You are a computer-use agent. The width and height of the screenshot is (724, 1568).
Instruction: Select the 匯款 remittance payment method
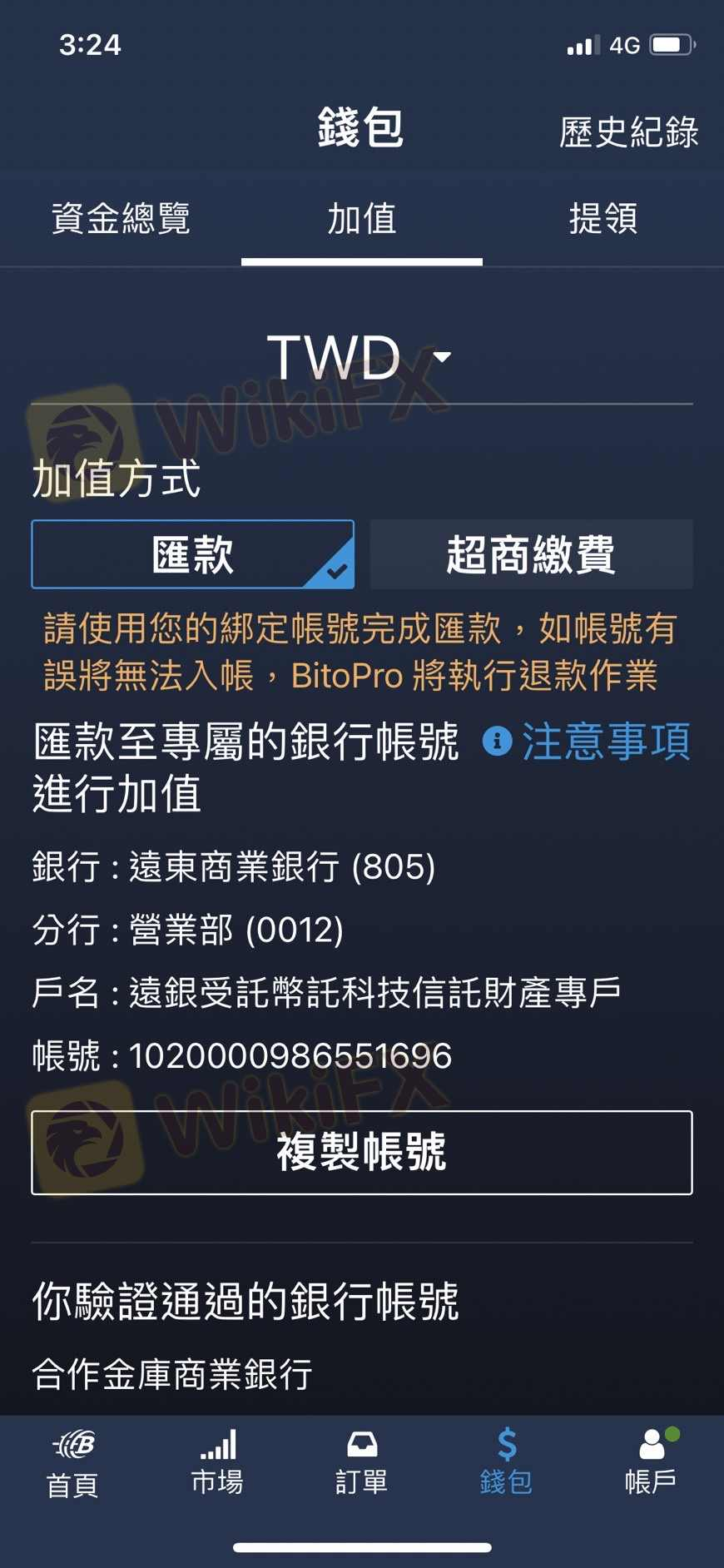(x=191, y=555)
